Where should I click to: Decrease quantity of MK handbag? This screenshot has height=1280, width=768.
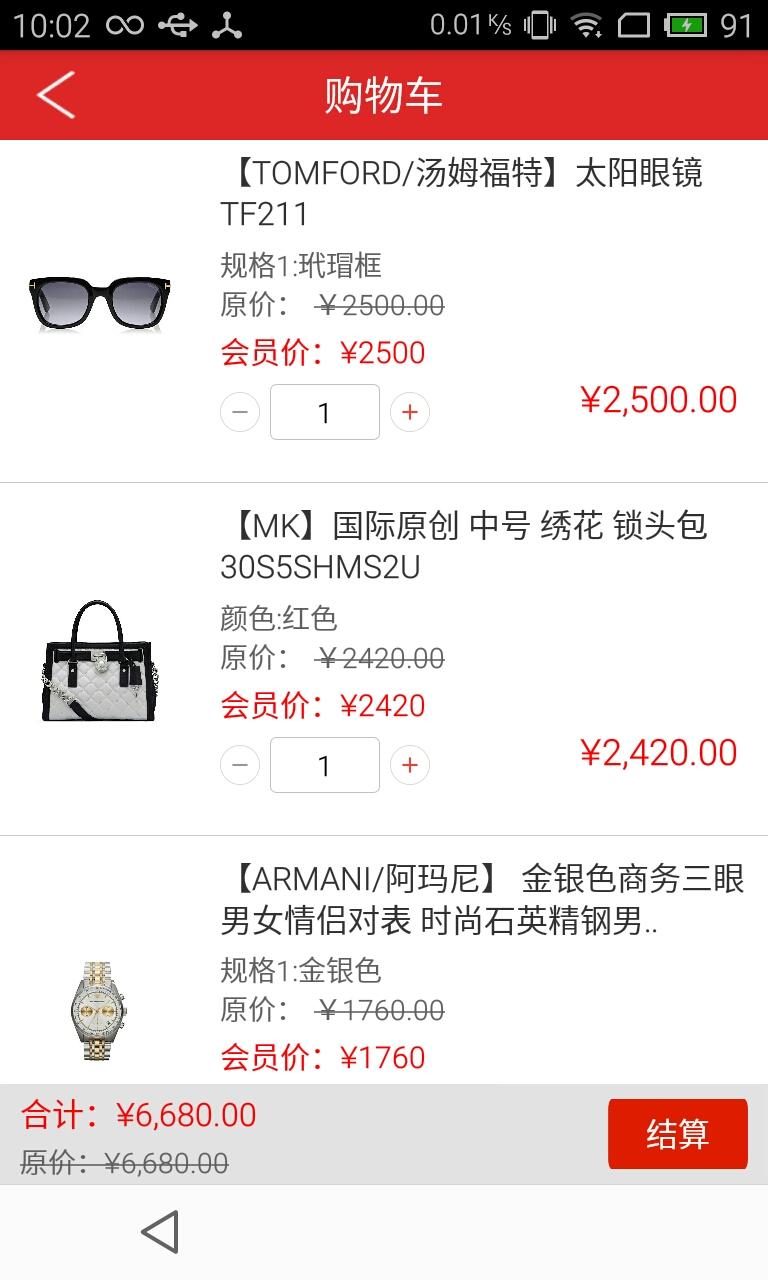(240, 765)
